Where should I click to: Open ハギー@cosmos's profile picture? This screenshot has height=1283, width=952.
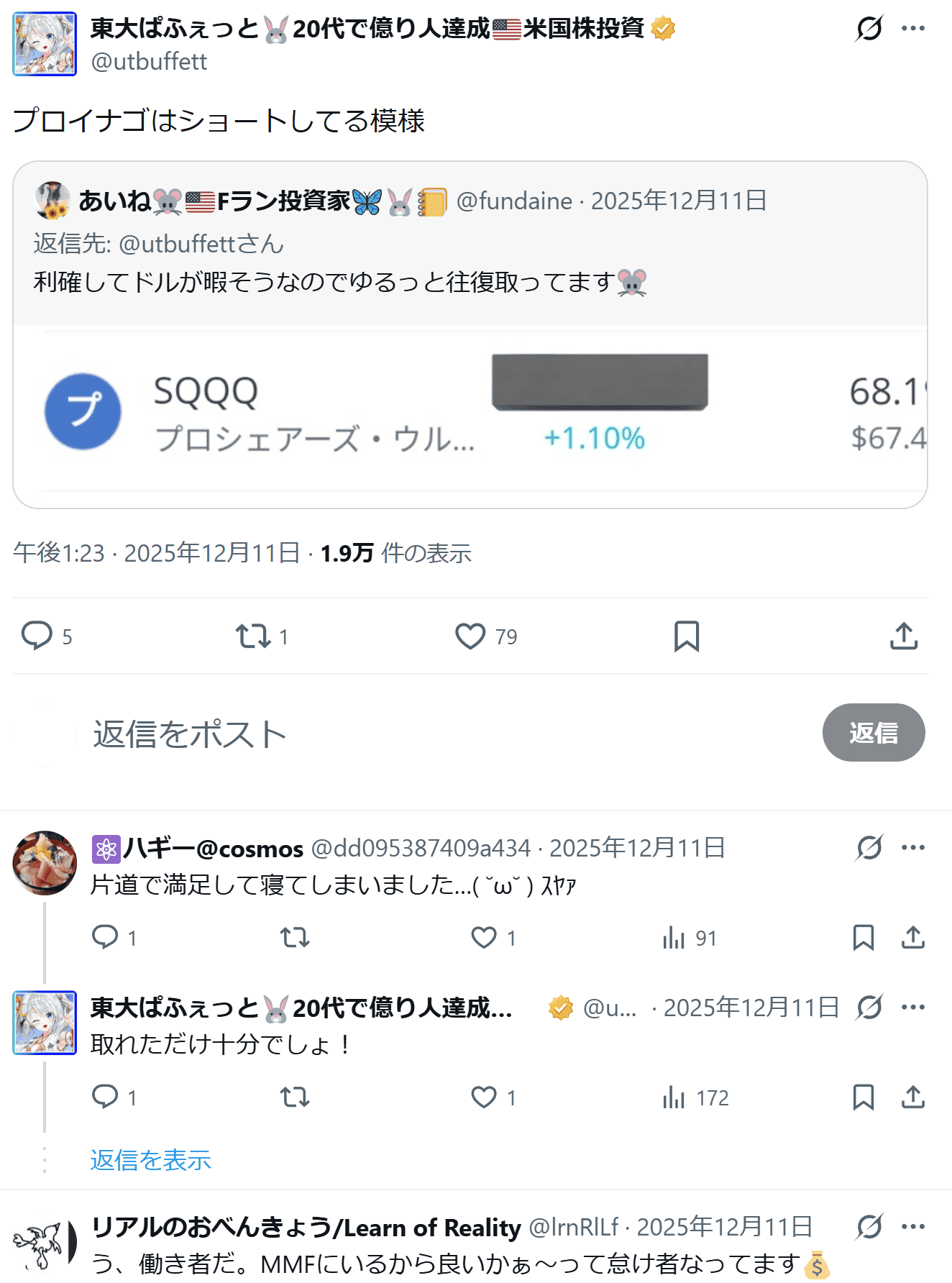[45, 862]
